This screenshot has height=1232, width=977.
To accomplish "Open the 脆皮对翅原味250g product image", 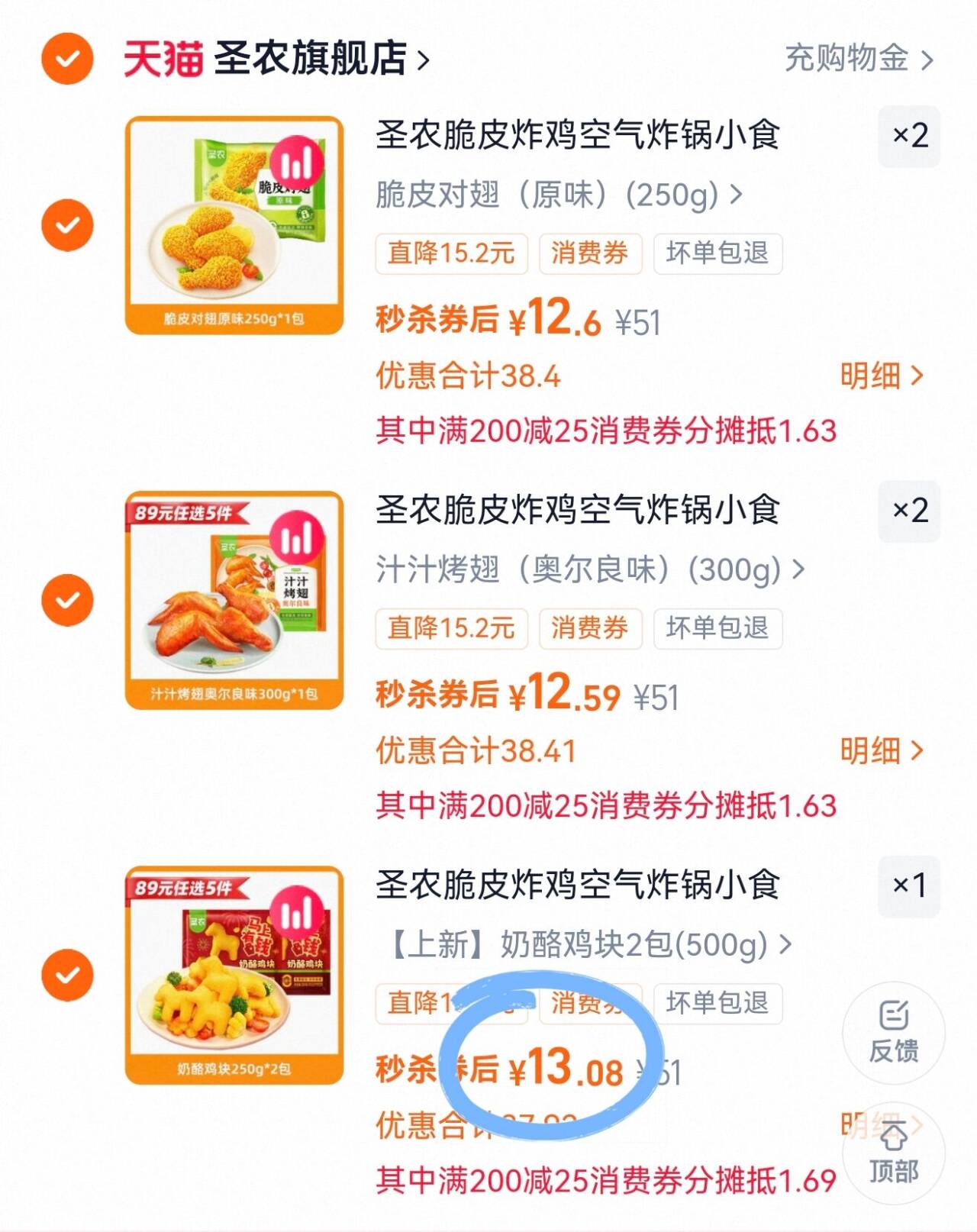I will 234,225.
